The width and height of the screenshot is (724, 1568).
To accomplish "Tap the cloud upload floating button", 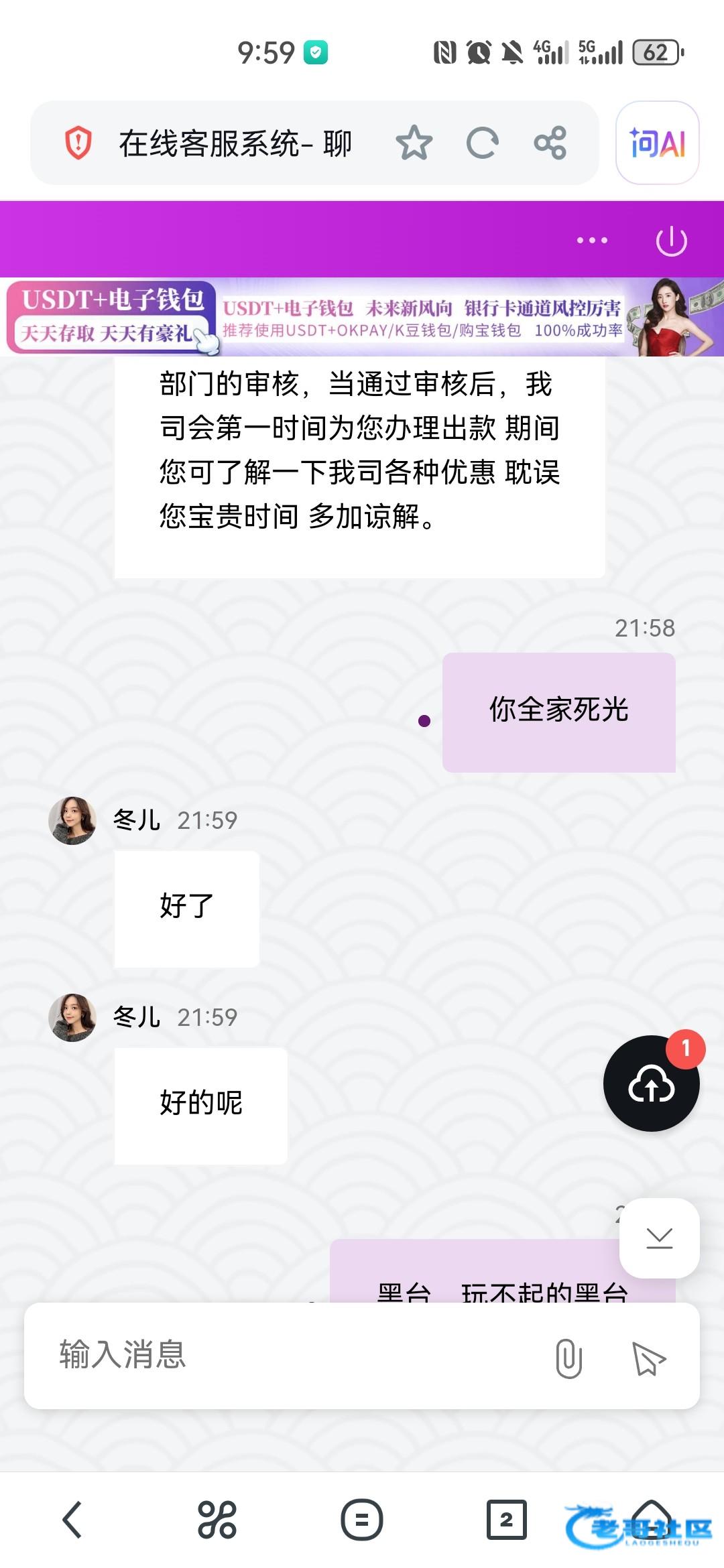I will [x=651, y=1084].
